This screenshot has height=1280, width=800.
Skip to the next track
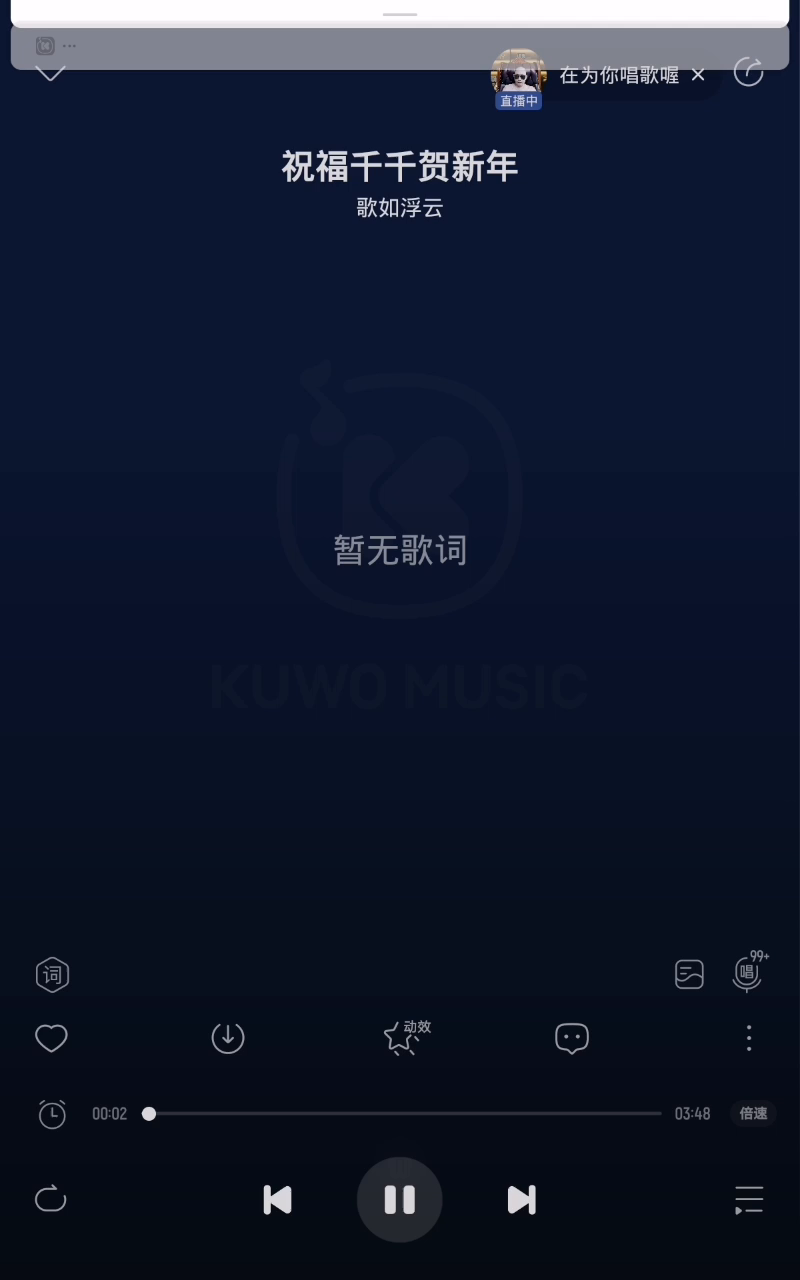coord(521,1199)
